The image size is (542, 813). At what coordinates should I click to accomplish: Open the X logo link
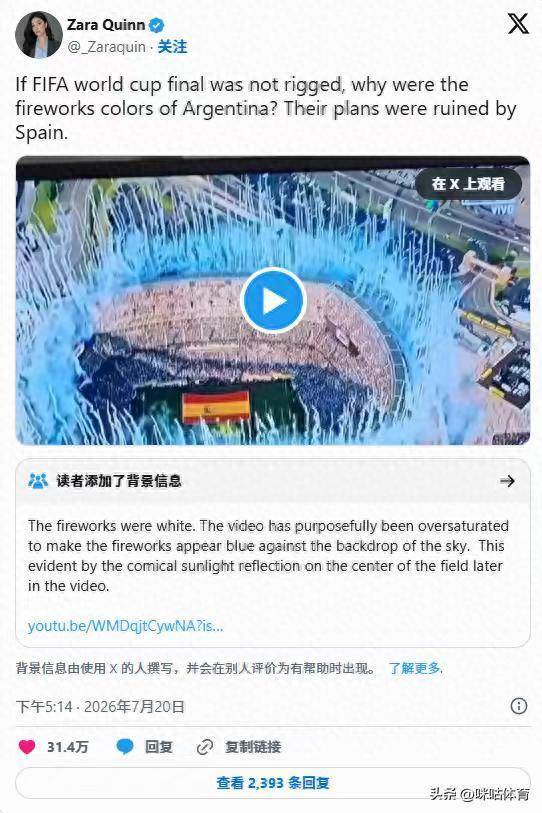[x=518, y=24]
